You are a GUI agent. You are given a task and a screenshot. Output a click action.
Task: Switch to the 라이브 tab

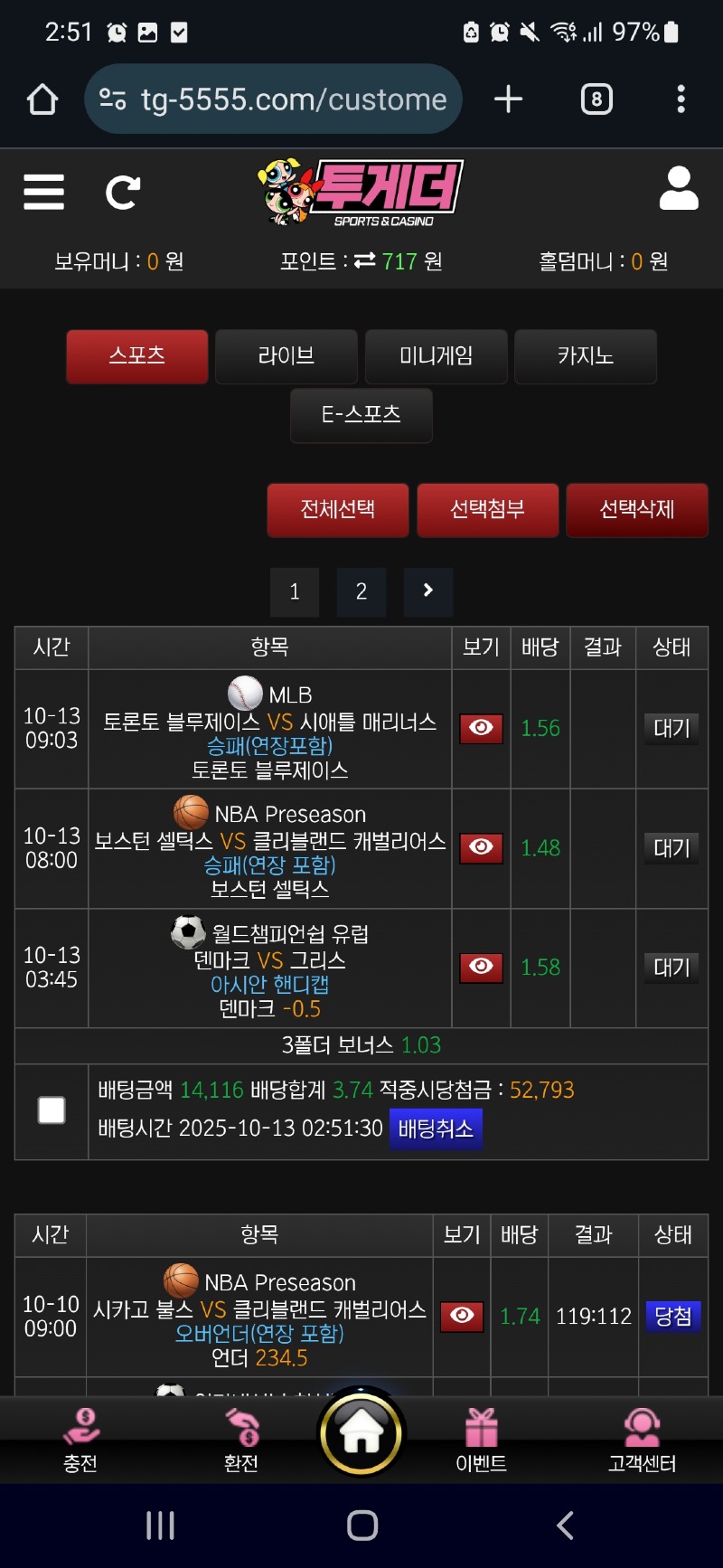click(x=286, y=356)
